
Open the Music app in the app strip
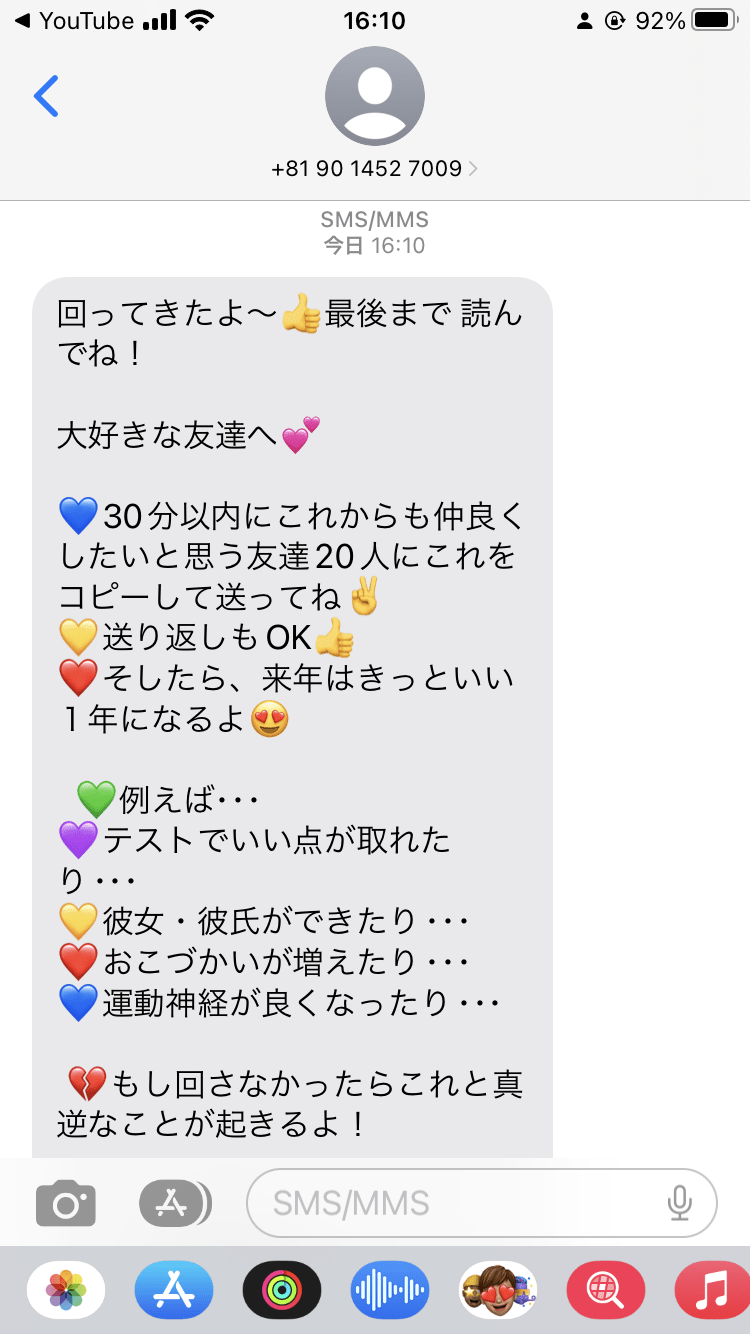tap(712, 1290)
